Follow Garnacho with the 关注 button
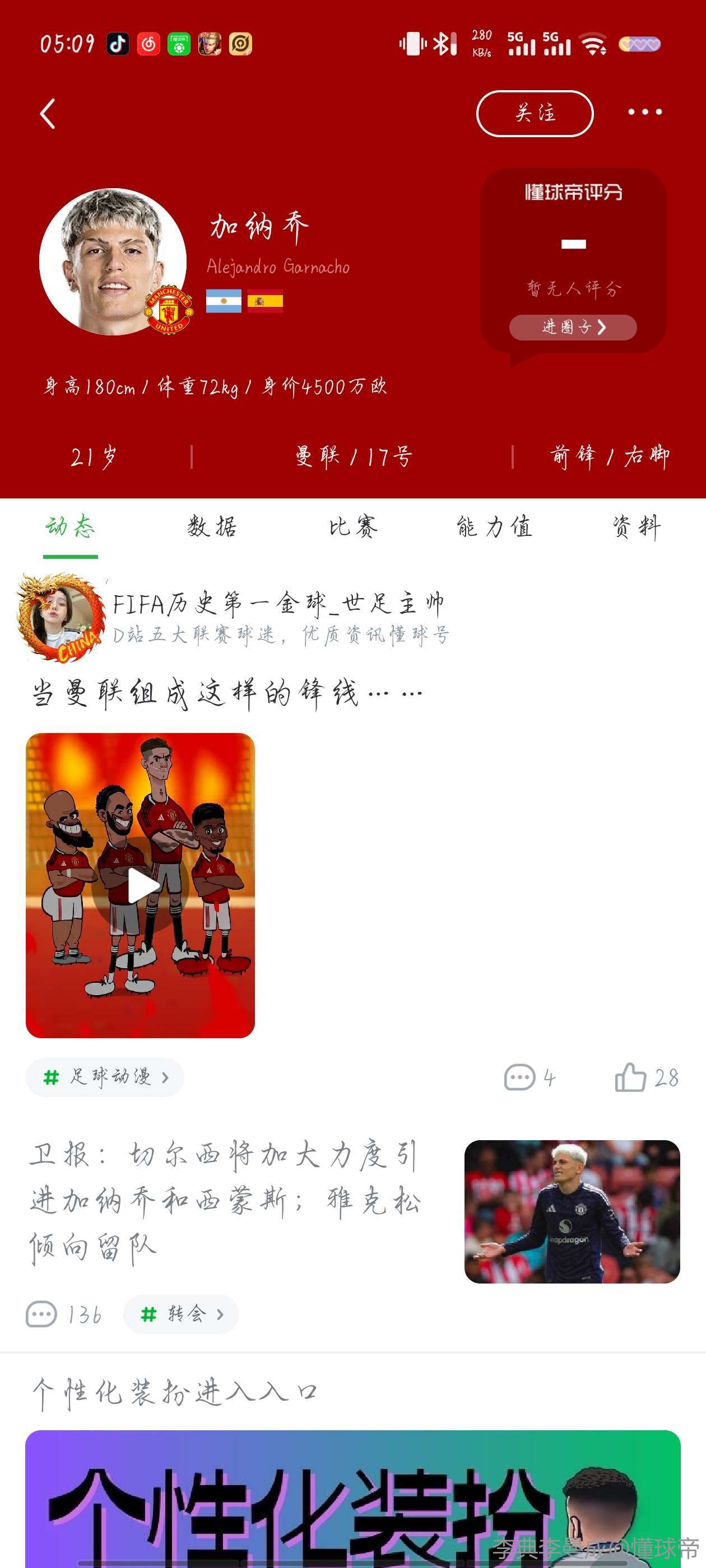Screen dimensions: 706x1568 point(534,114)
